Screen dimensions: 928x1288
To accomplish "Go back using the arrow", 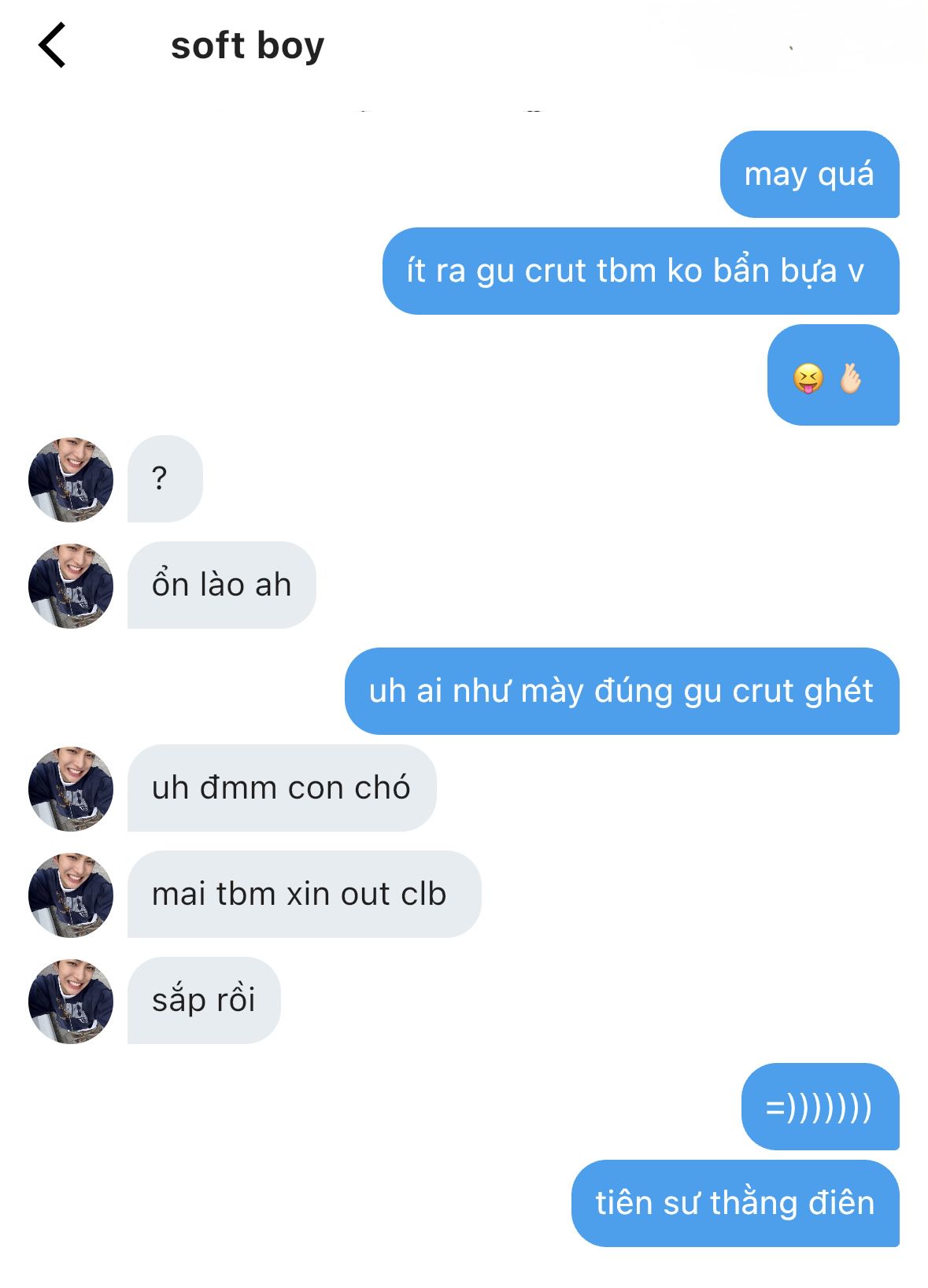I will [52, 46].
